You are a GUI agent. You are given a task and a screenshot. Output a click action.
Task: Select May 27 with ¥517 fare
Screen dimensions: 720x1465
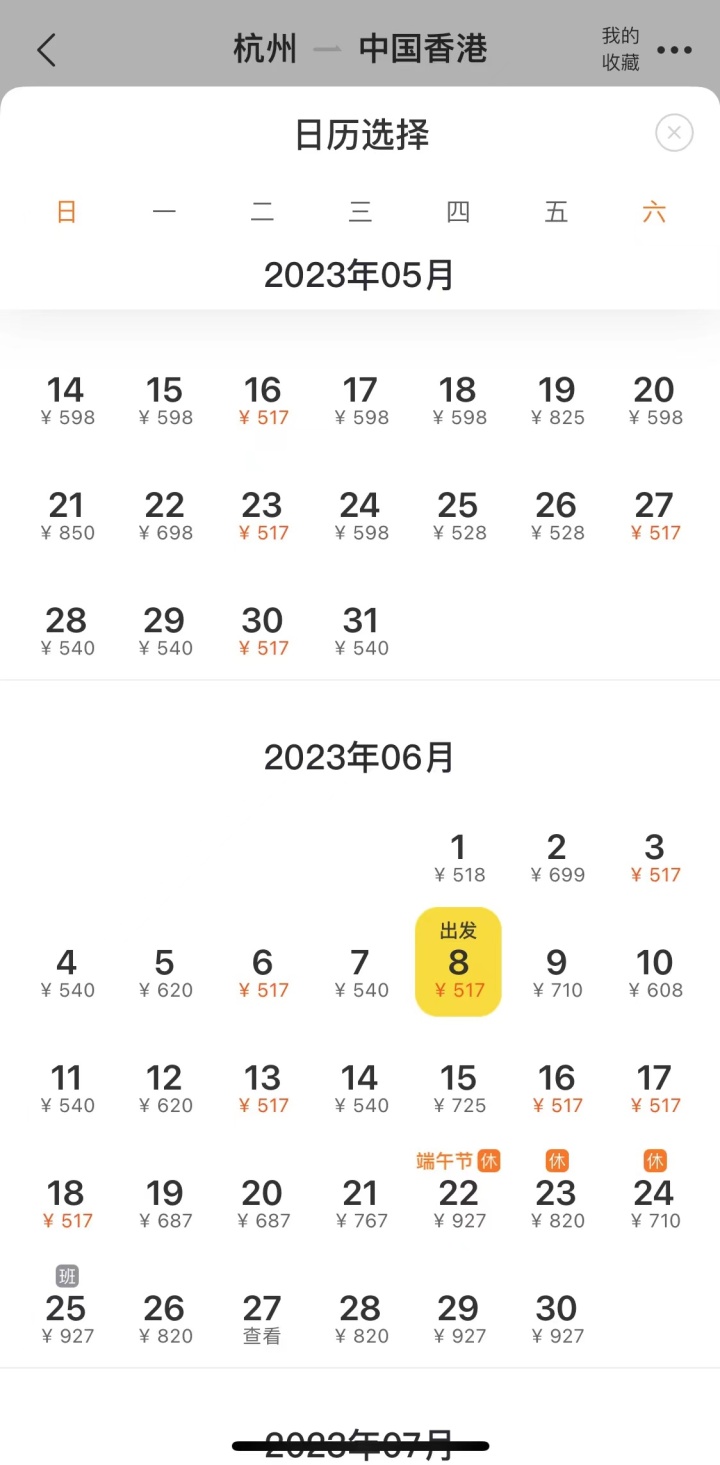pyautogui.click(x=655, y=515)
